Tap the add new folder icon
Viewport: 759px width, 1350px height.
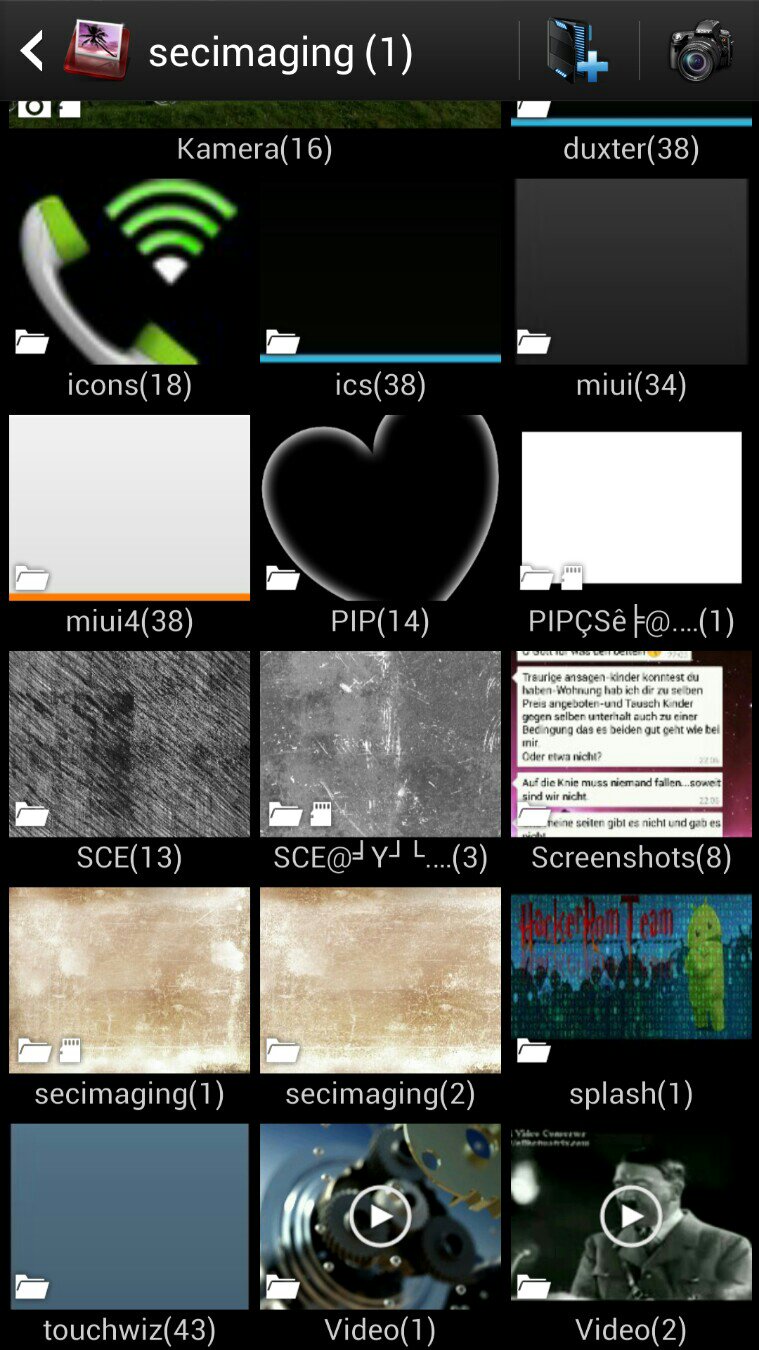(x=577, y=51)
